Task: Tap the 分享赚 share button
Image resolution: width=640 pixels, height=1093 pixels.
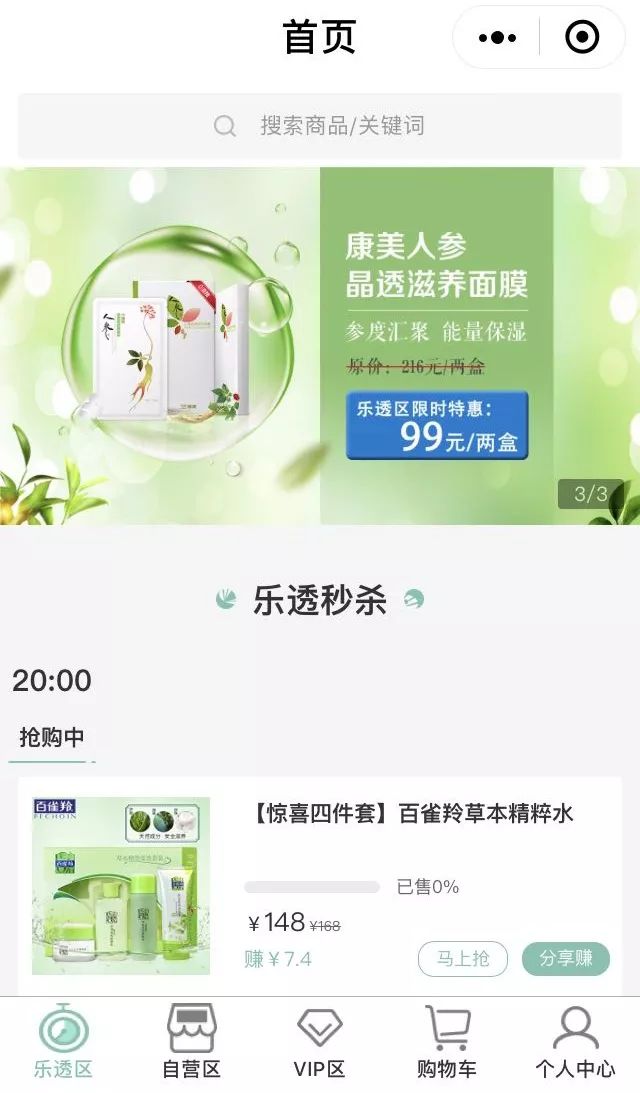Action: click(566, 959)
